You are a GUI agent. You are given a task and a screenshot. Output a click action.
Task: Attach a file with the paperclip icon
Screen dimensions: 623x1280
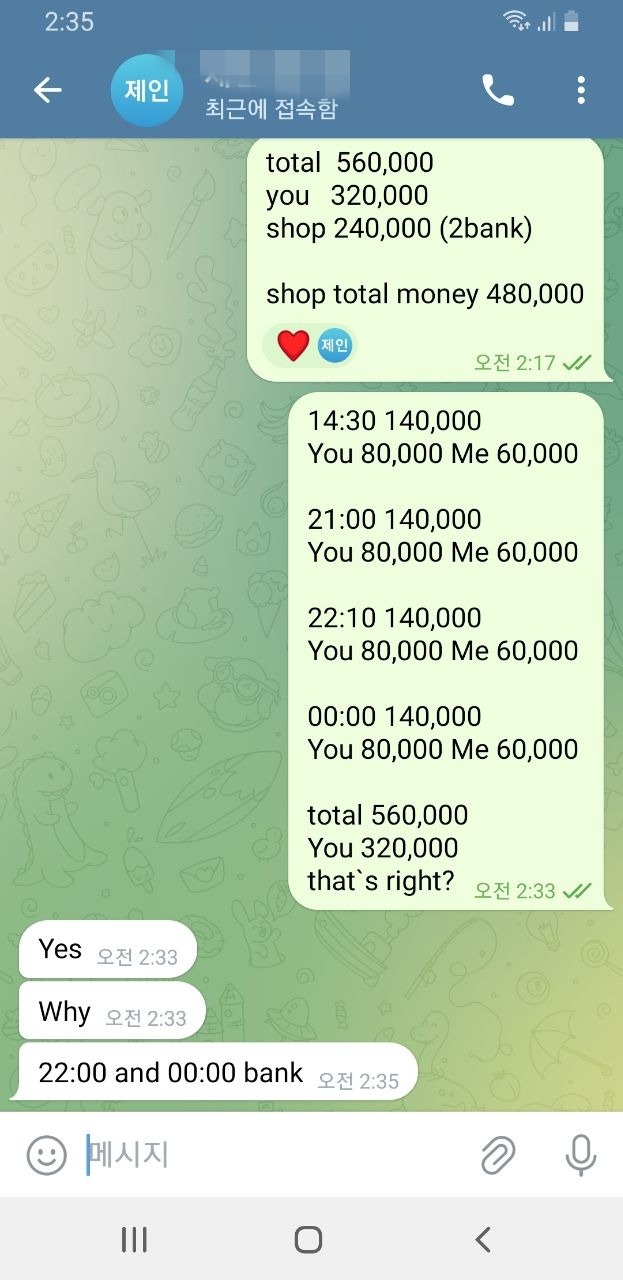(497, 1155)
